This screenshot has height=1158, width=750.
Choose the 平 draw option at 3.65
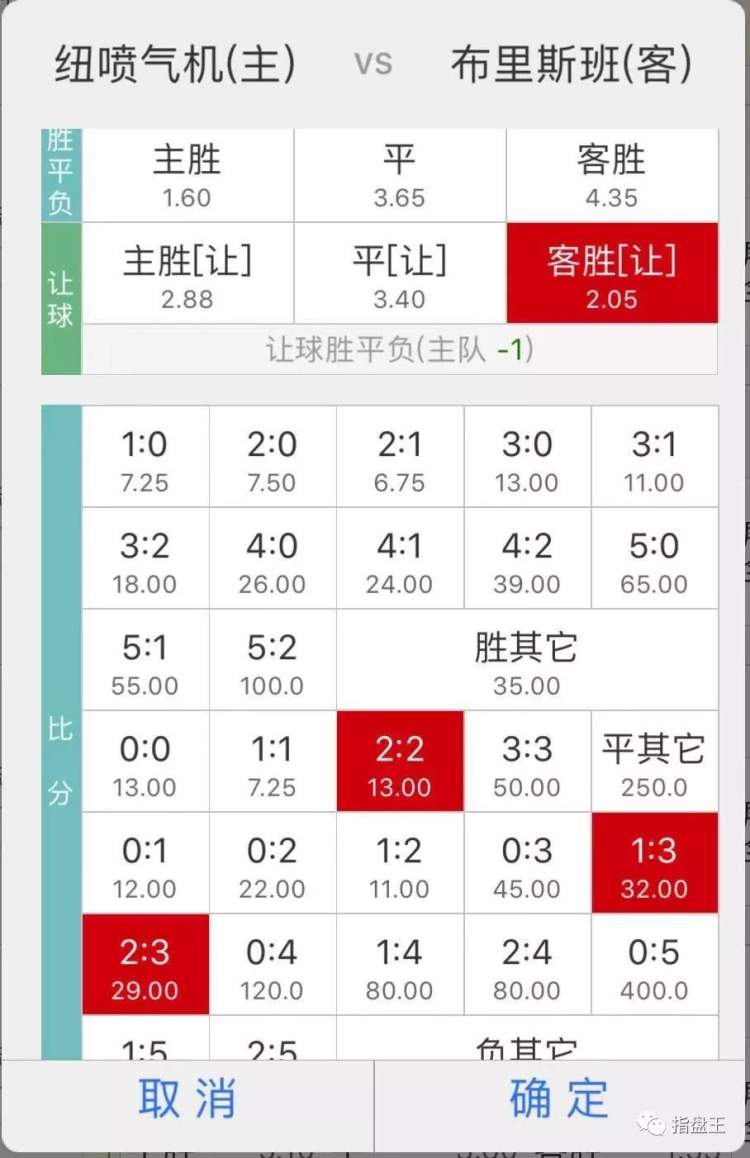point(399,175)
